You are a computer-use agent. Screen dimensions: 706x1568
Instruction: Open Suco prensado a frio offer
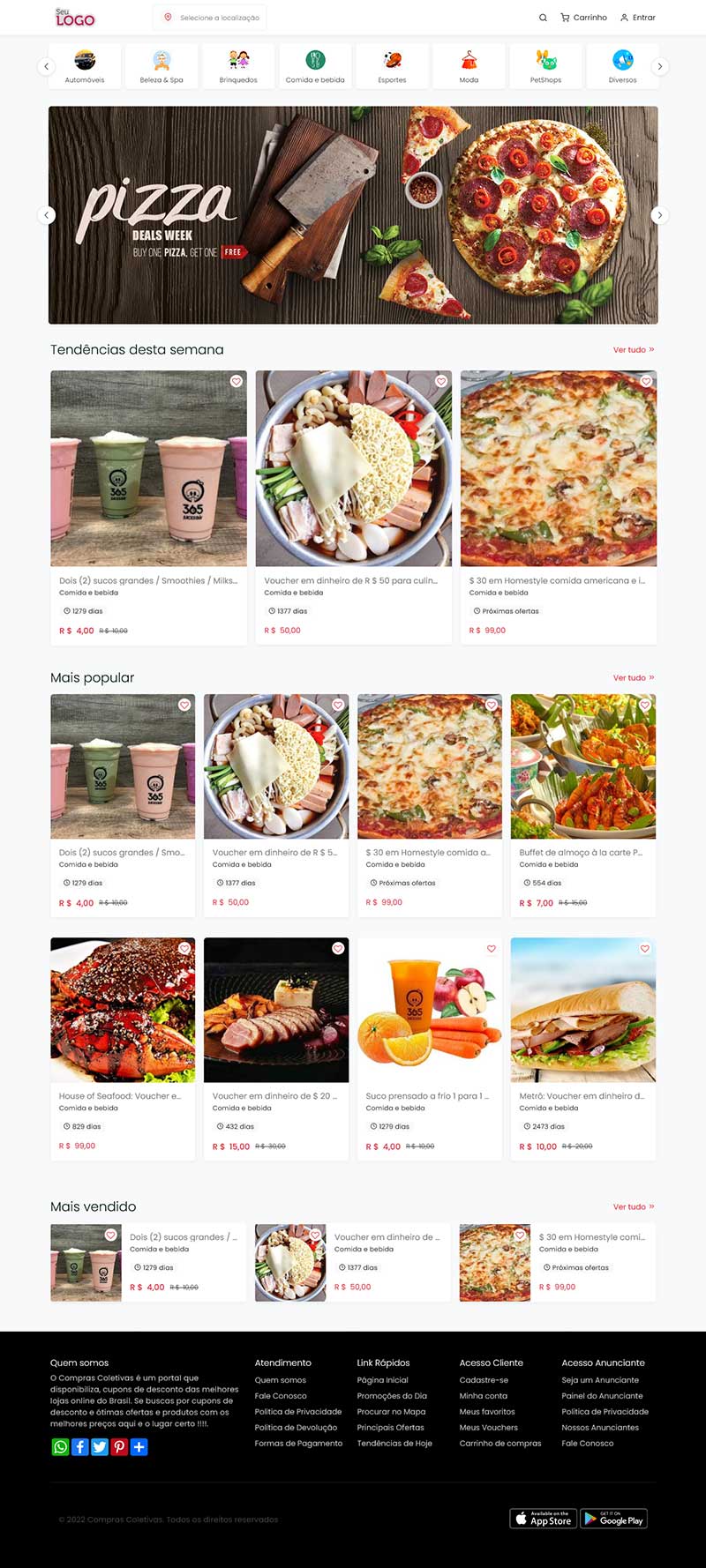(429, 1048)
